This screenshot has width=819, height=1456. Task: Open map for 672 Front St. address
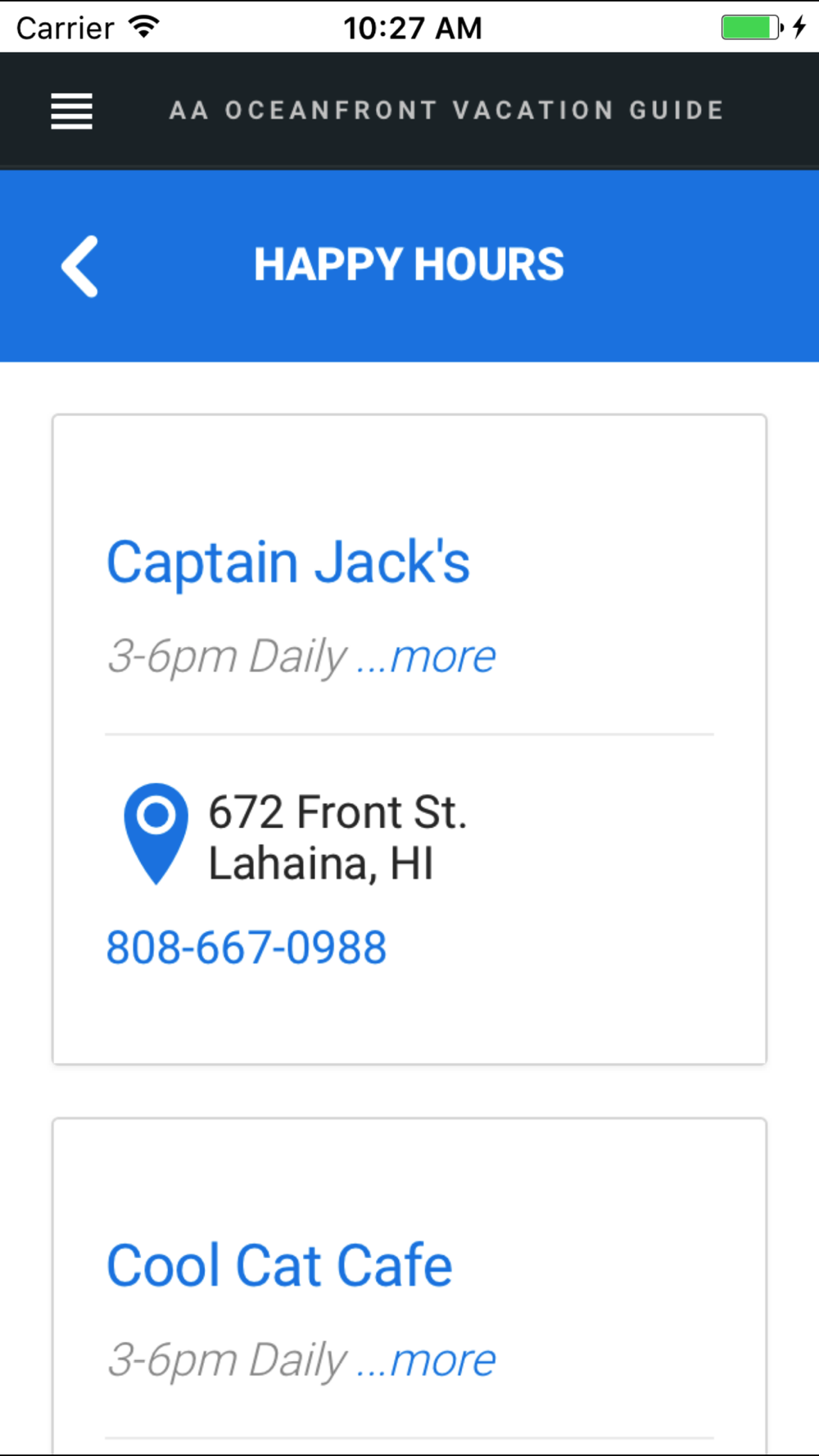296,837
